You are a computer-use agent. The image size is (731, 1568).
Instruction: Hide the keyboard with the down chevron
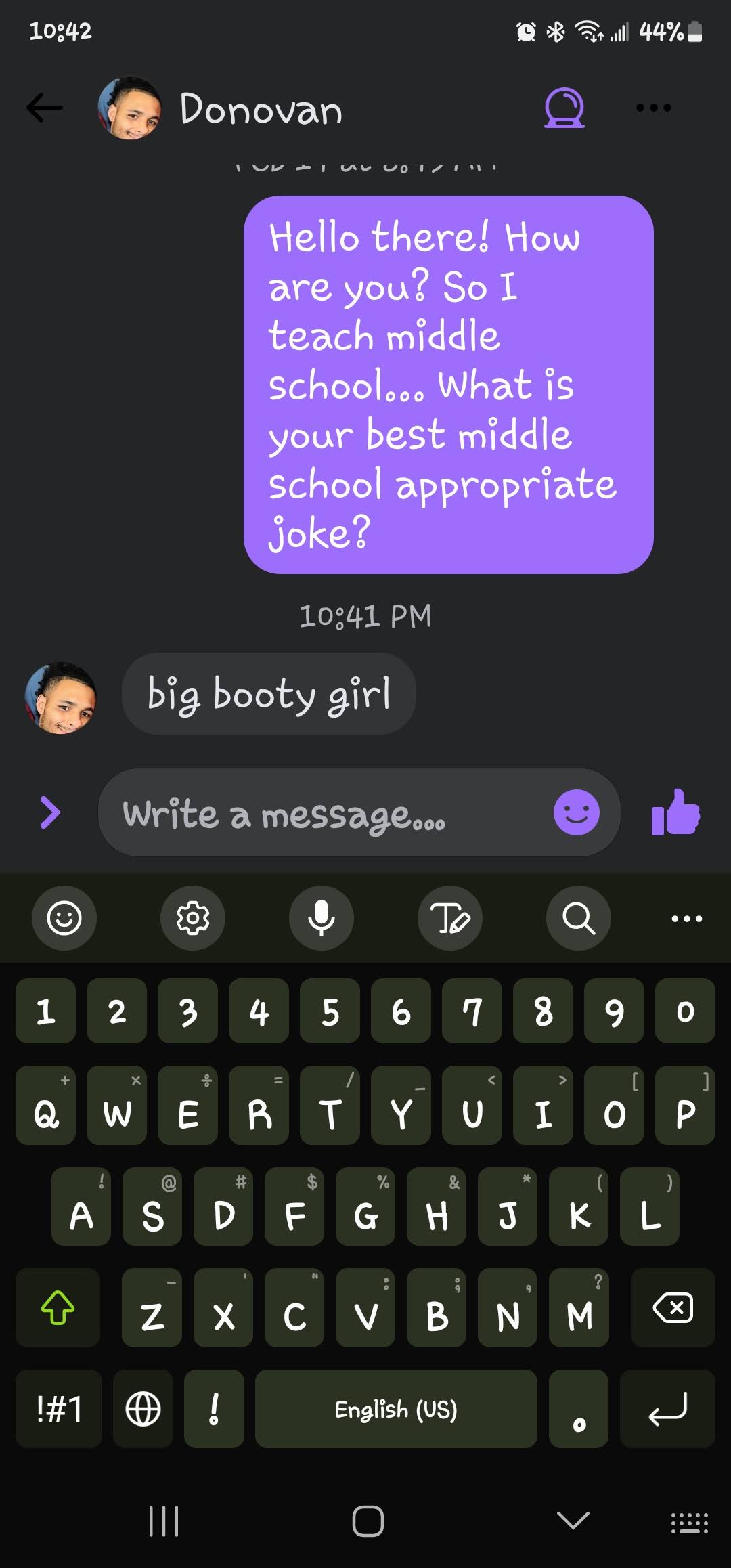[573, 1521]
